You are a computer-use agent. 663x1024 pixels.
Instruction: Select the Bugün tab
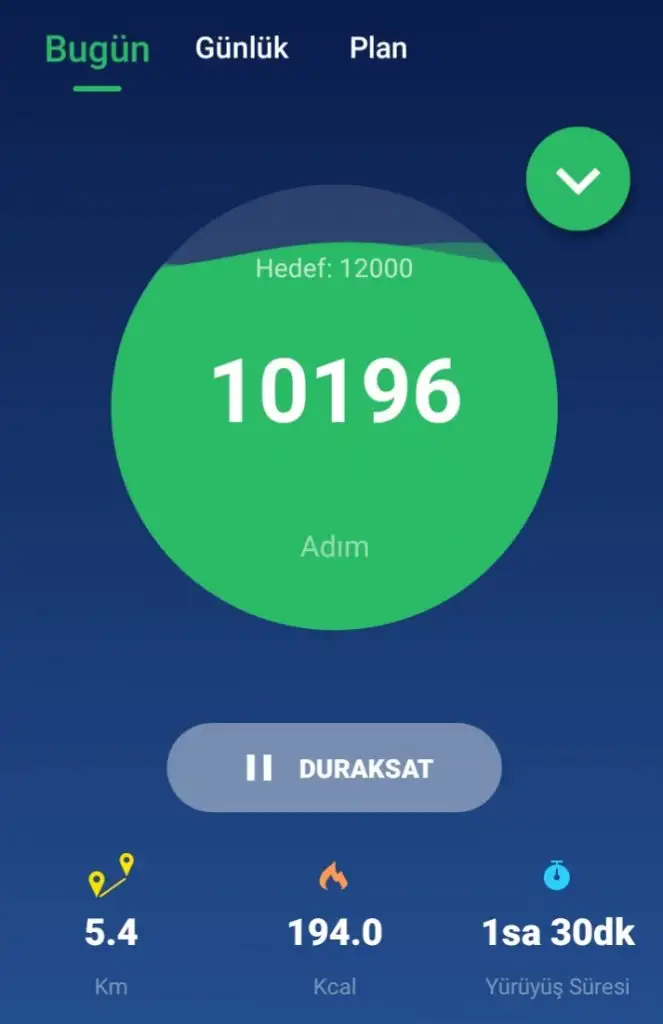coord(97,50)
